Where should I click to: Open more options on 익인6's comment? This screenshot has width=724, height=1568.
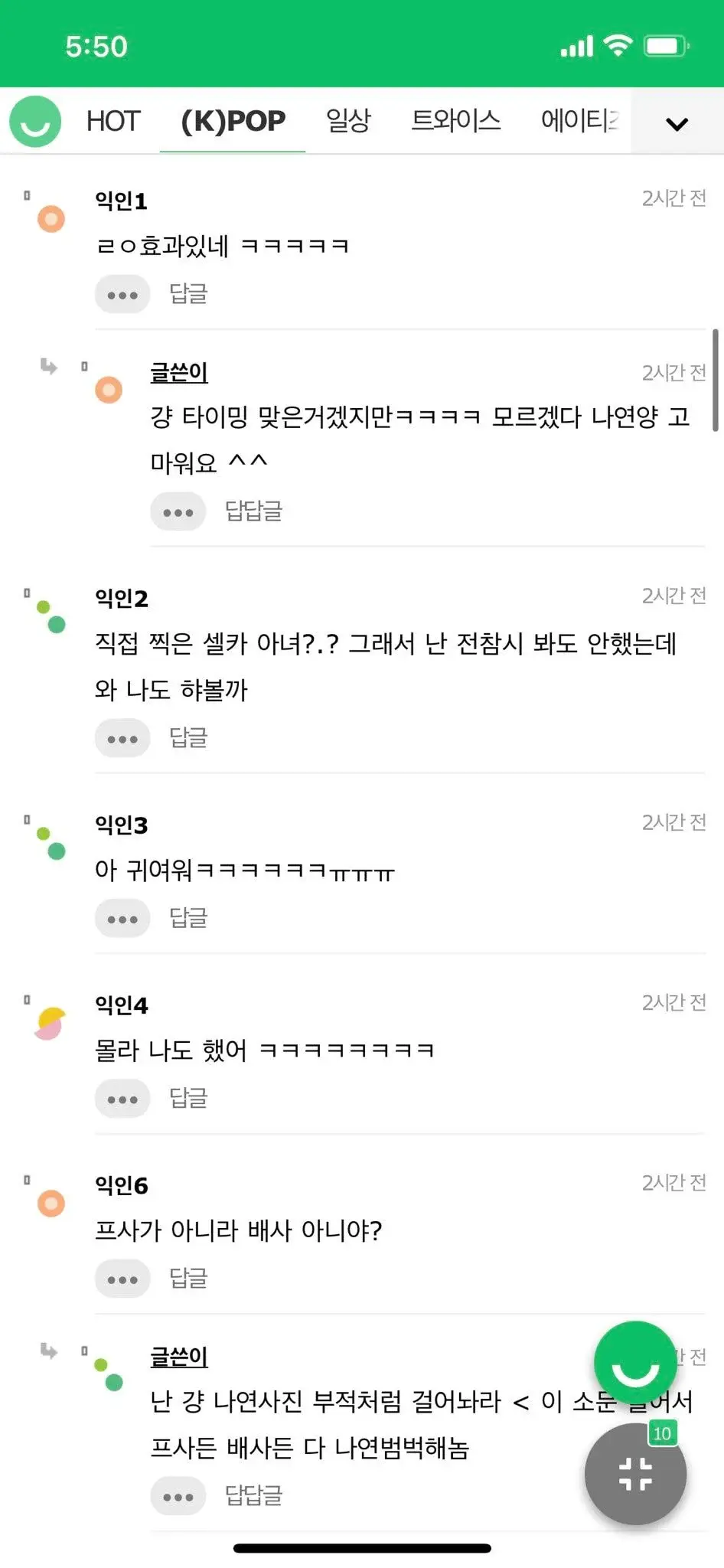[x=122, y=1278]
